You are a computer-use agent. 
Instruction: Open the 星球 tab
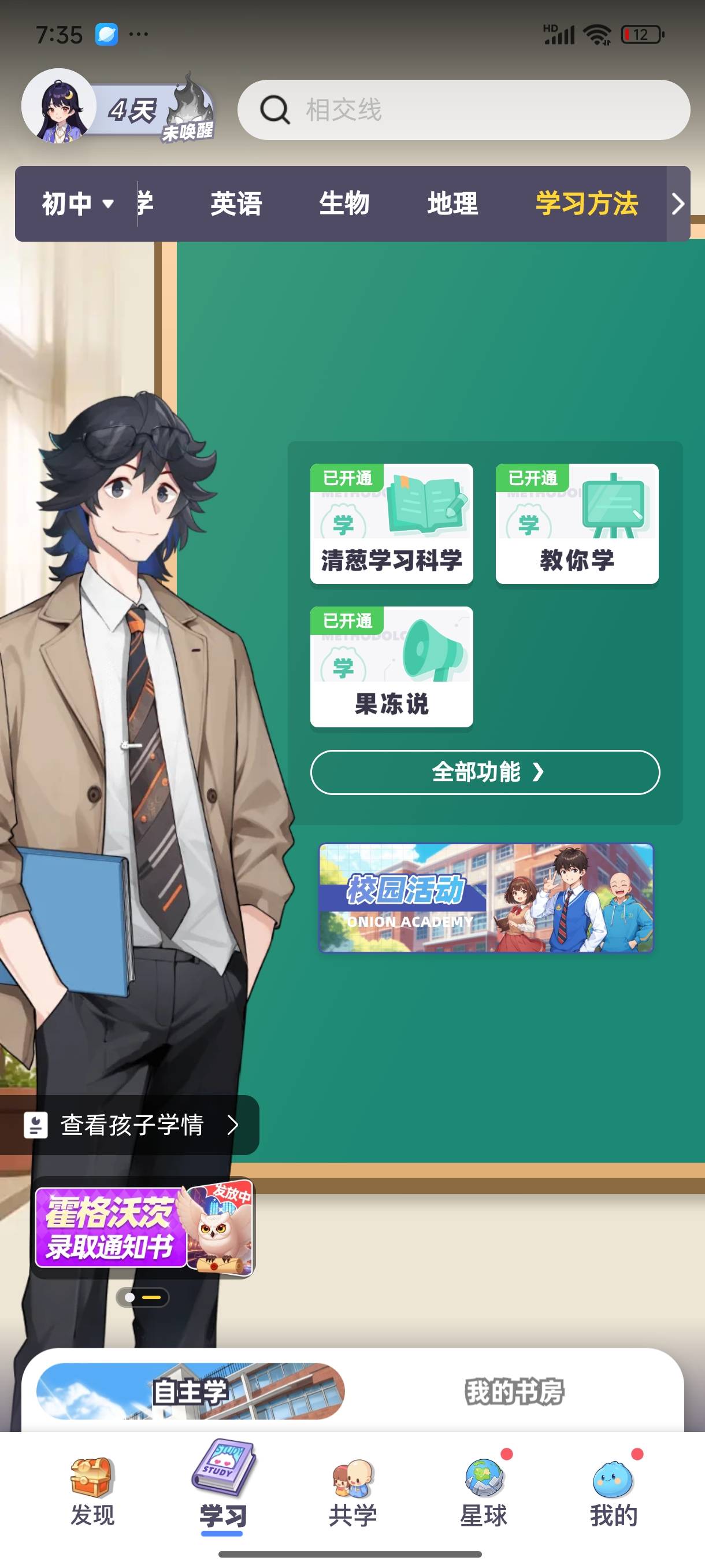tap(483, 1491)
